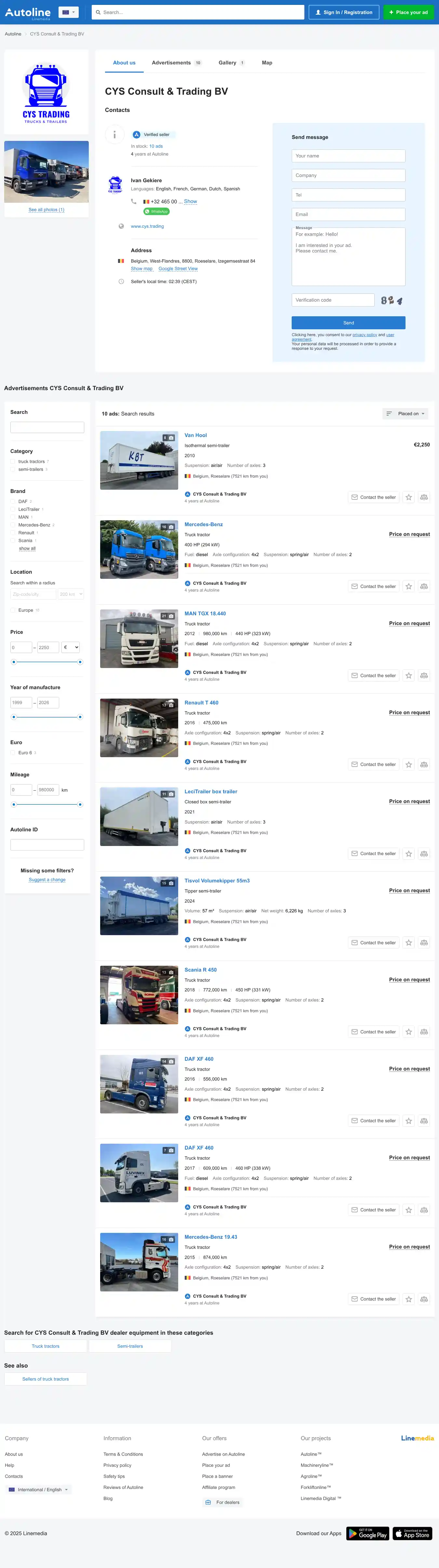
Task: Contact seller via WhatsApp button
Action: (156, 212)
